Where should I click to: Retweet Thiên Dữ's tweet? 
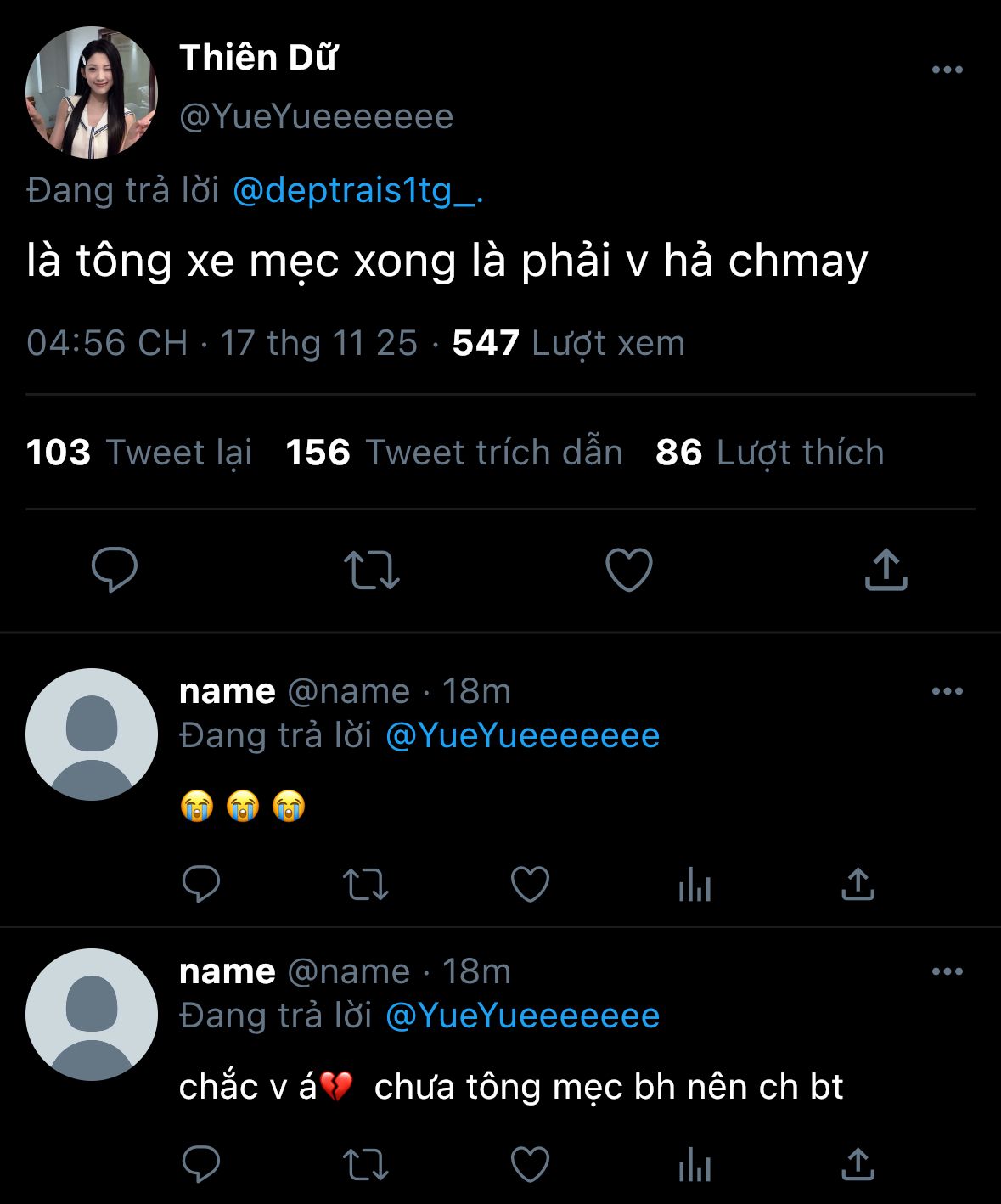coord(371,570)
